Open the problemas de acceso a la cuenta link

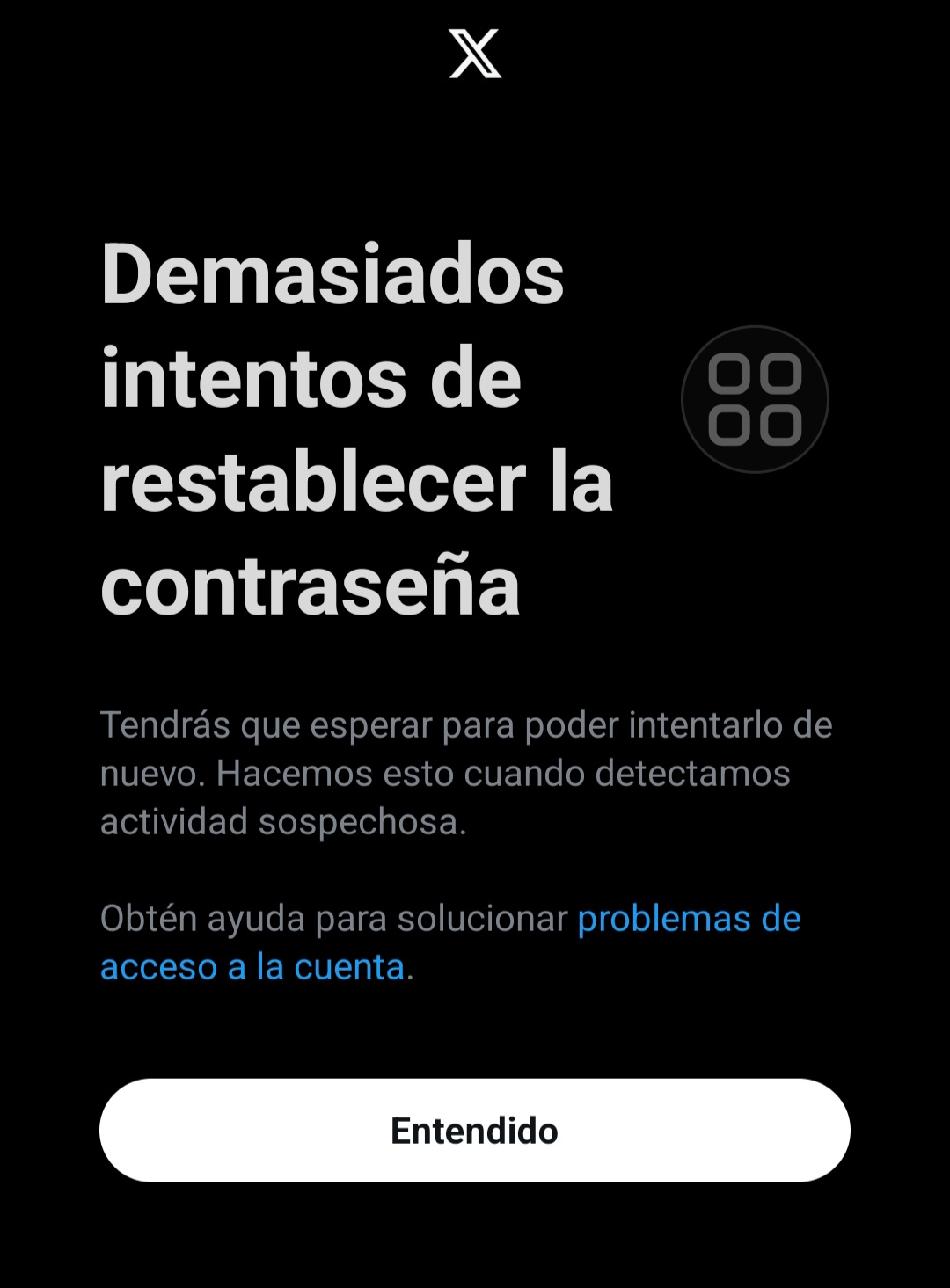[688, 920]
